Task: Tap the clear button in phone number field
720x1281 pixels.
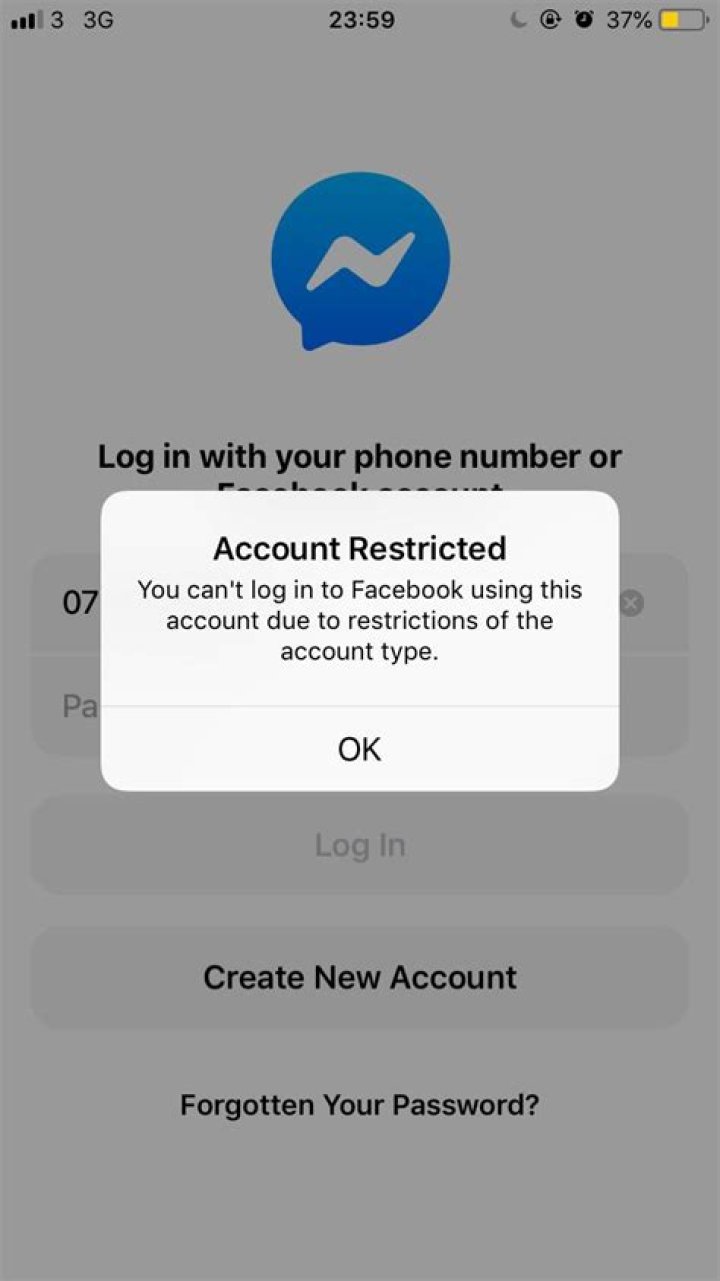Action: tap(631, 602)
